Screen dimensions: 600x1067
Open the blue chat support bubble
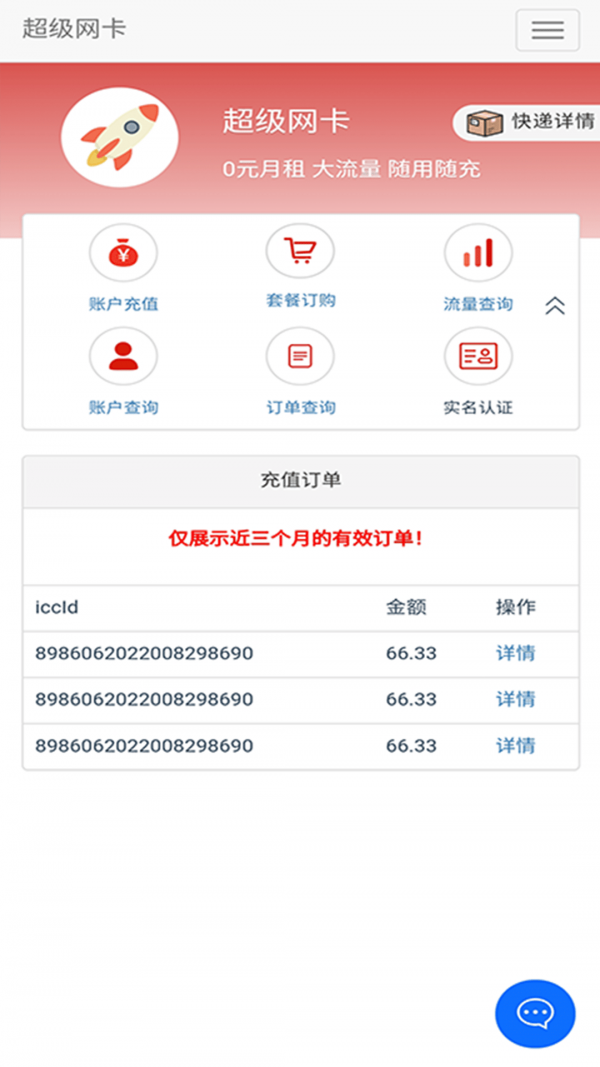[x=535, y=1013]
